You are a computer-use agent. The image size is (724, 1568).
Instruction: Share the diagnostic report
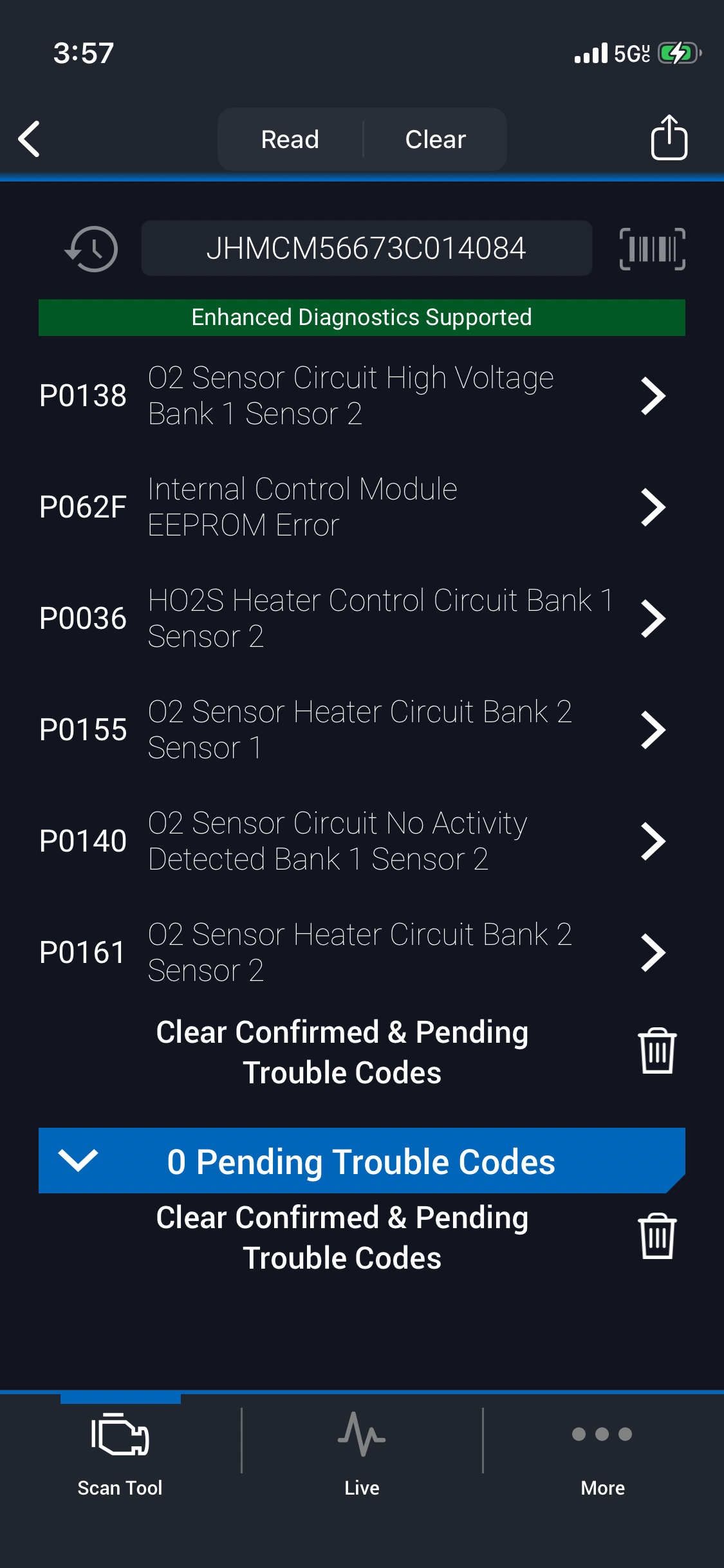click(x=669, y=138)
